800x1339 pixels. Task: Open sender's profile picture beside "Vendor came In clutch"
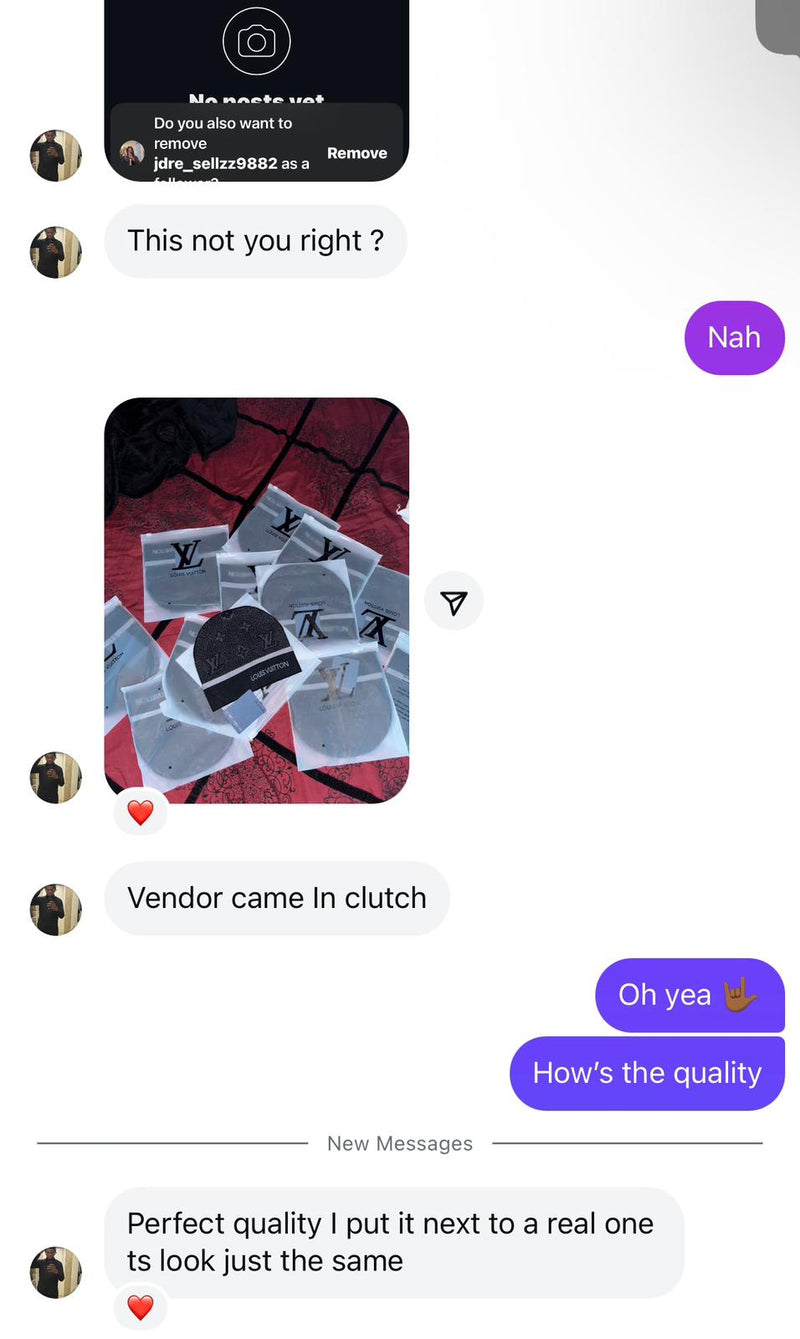click(x=56, y=909)
